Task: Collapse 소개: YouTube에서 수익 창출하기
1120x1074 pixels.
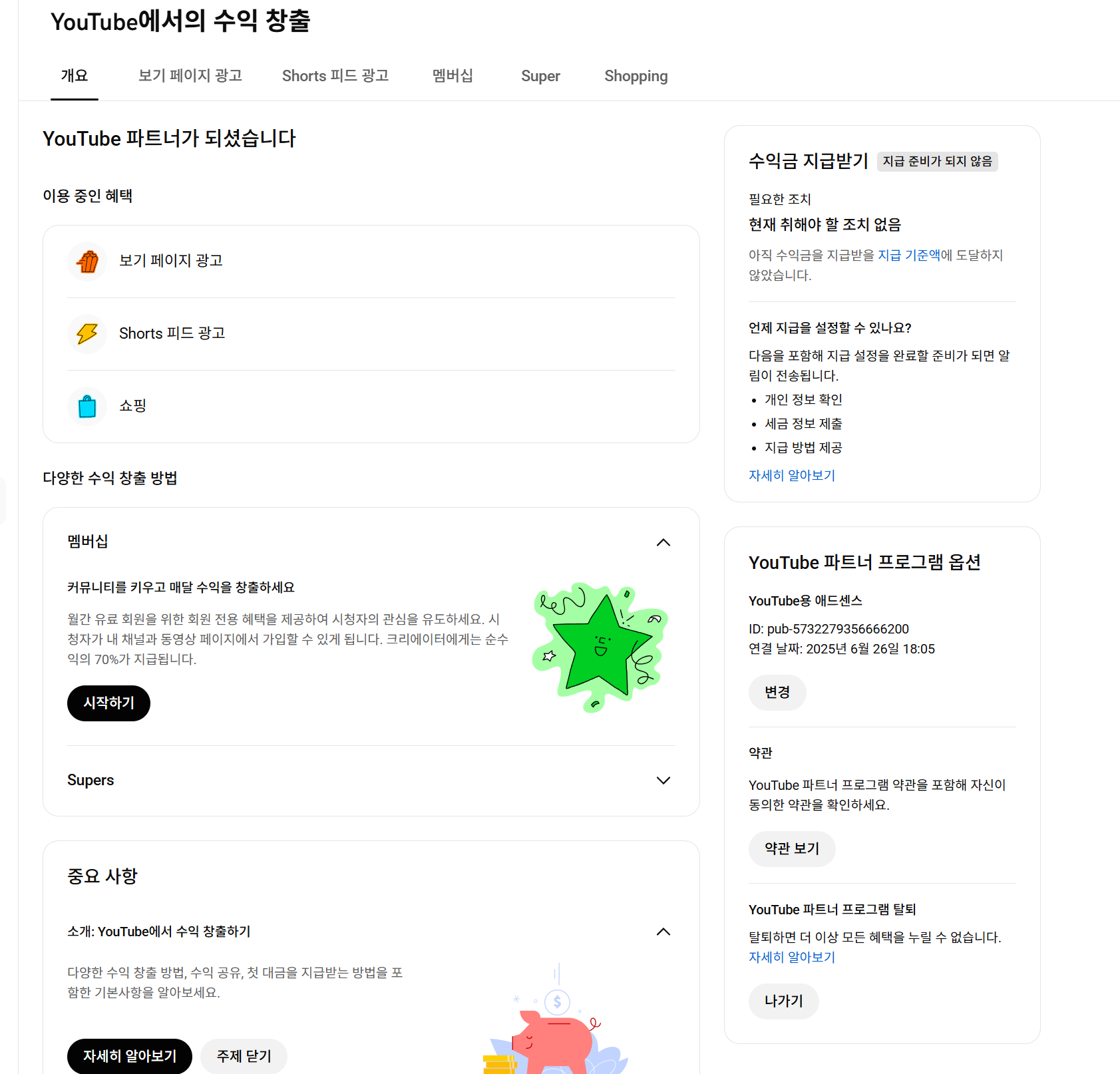Action: [x=663, y=932]
